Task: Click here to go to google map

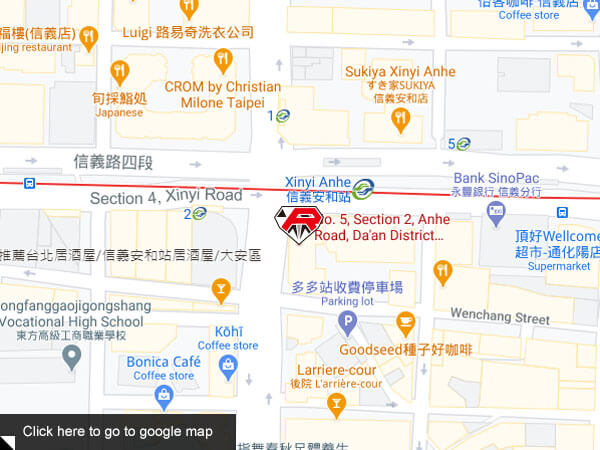Action: (118, 432)
